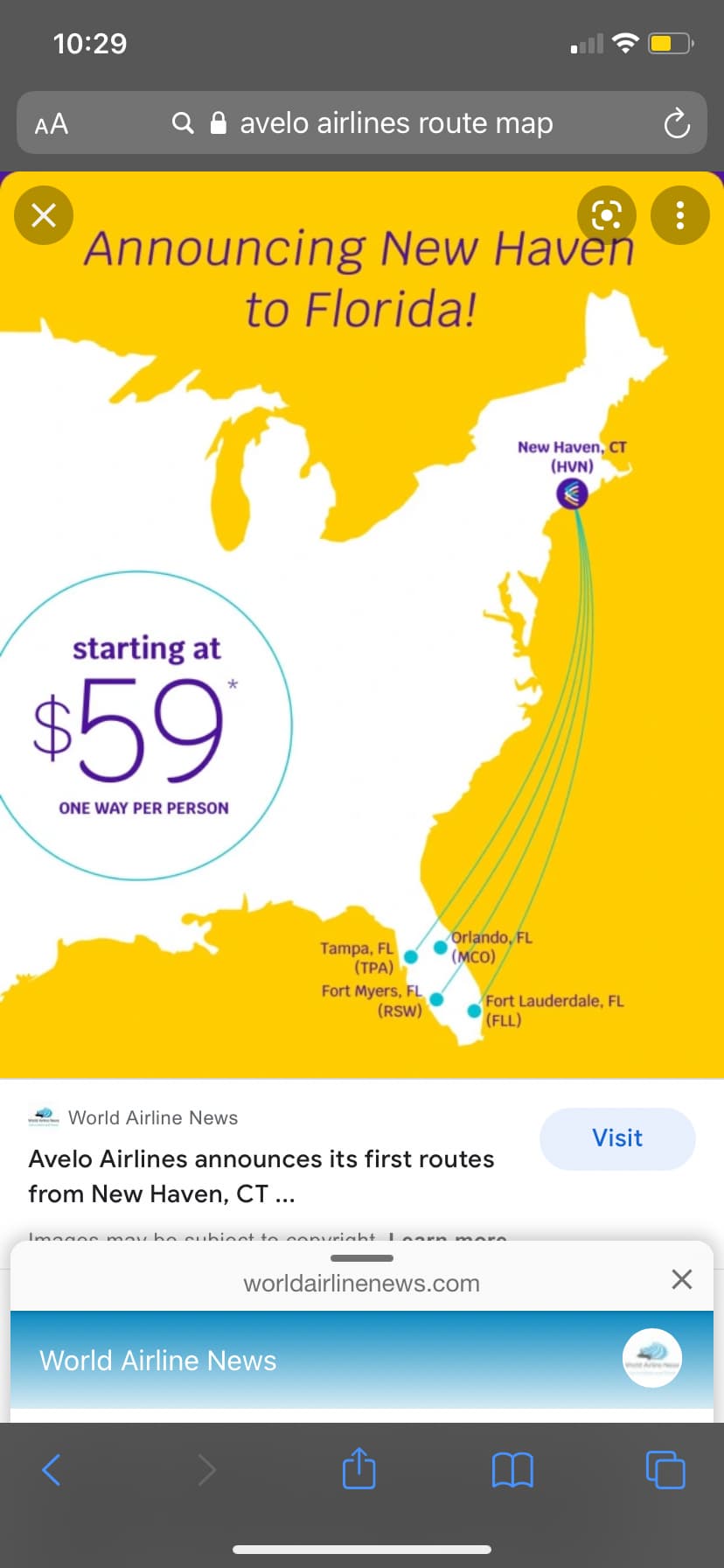Edit the address bar search query
This screenshot has width=724, height=1568.
click(x=362, y=123)
